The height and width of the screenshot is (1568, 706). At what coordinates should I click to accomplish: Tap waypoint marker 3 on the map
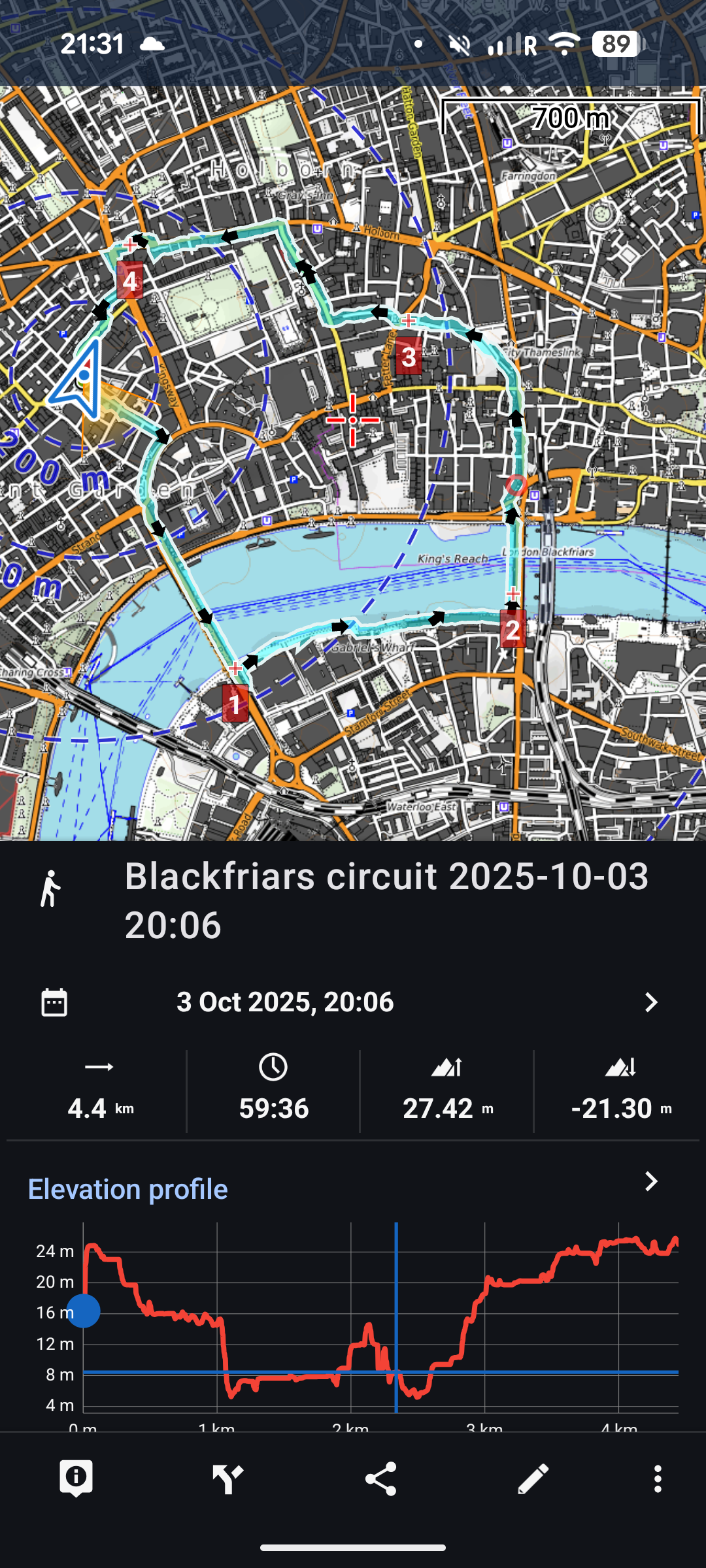tap(409, 356)
